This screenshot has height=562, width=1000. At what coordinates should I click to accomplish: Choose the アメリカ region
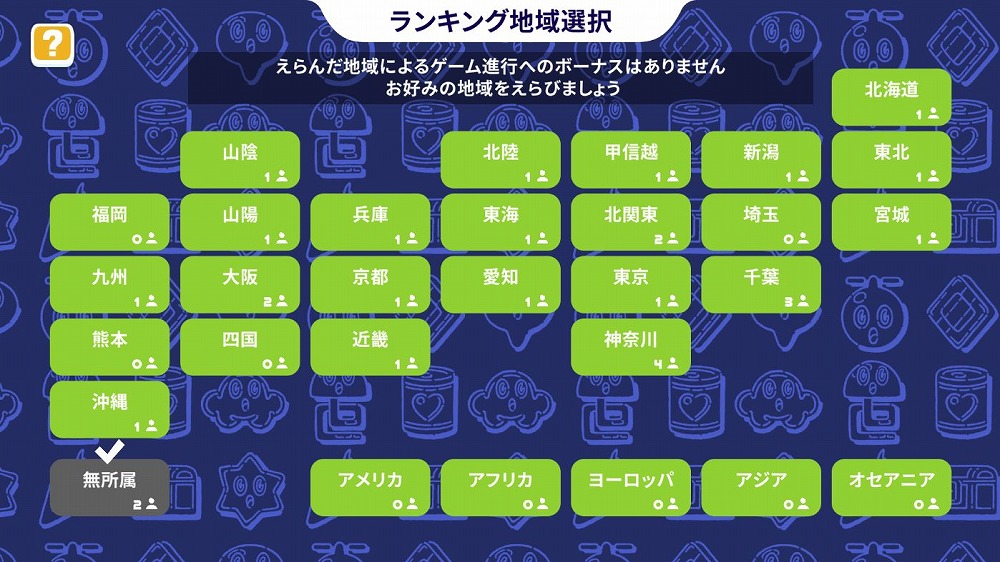[370, 487]
